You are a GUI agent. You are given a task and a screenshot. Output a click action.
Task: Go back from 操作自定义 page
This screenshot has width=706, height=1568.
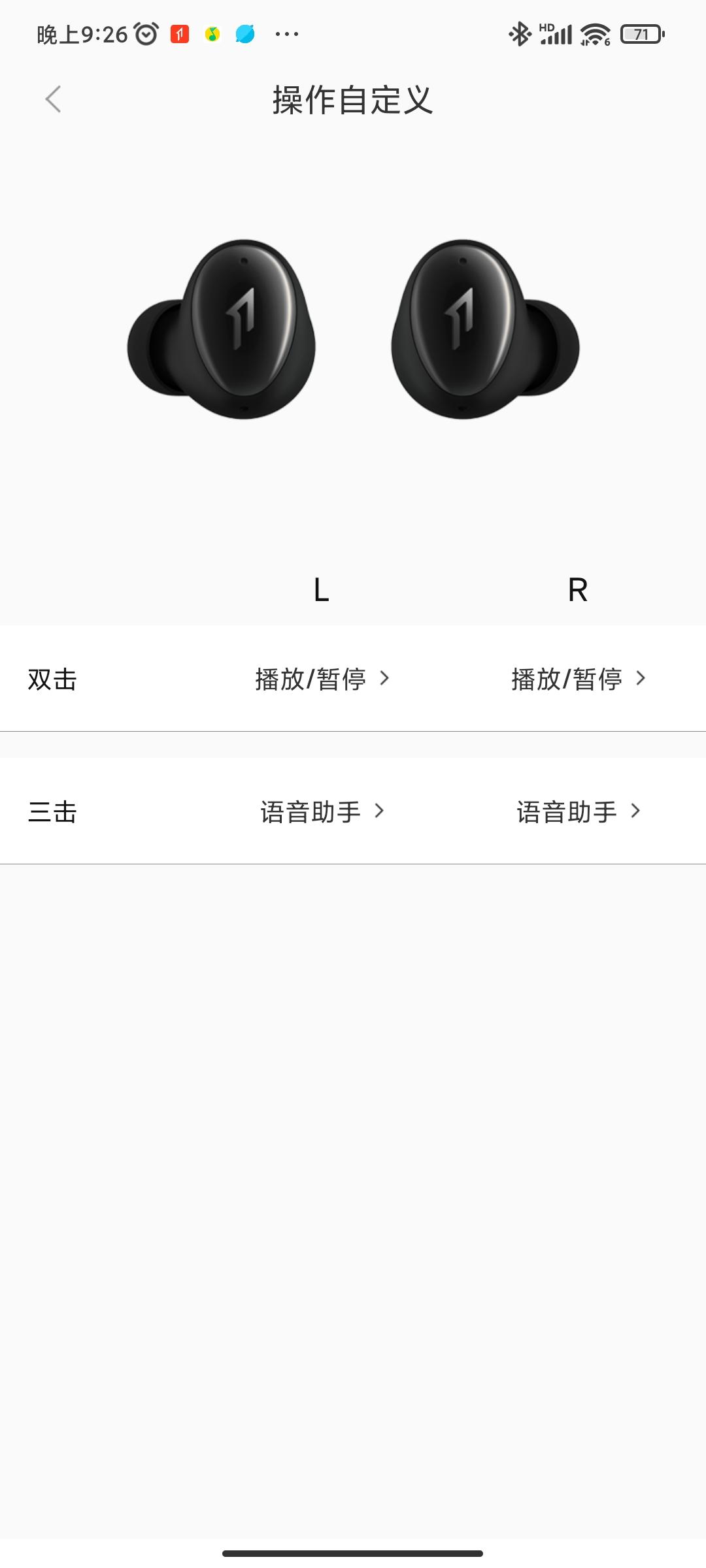coord(54,99)
